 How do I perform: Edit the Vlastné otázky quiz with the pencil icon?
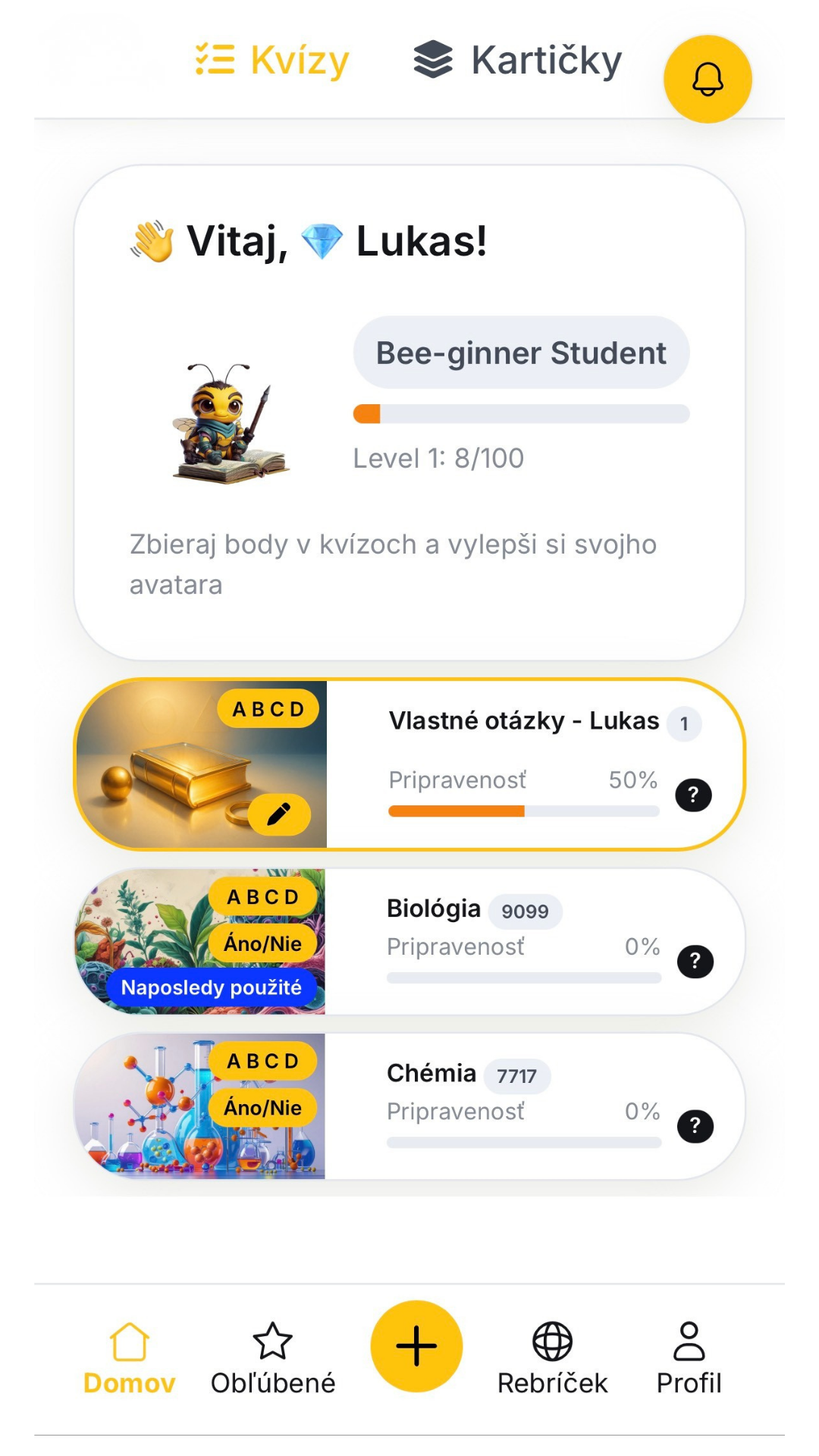coord(279,814)
